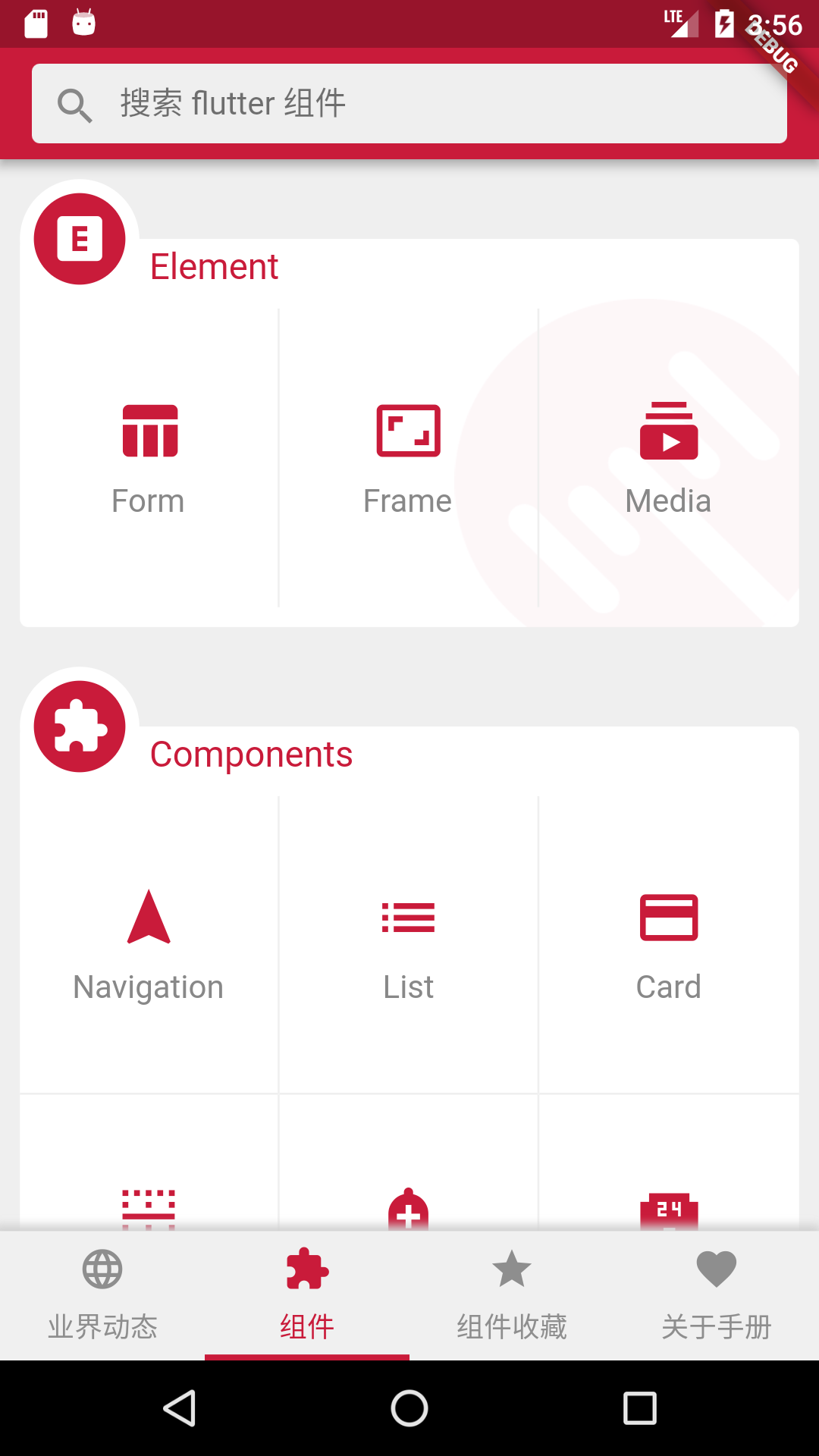Switch to the 业界动态 tab

point(102,1295)
